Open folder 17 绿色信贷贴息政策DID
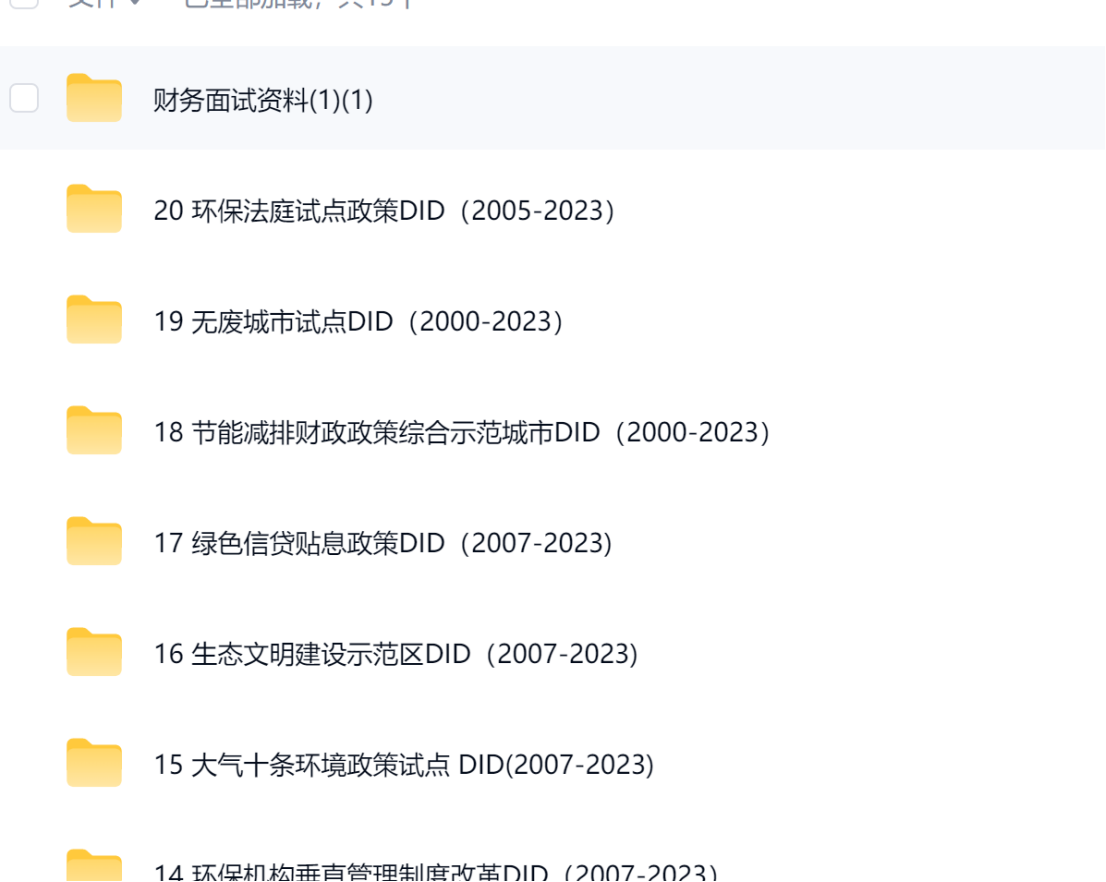 pyautogui.click(x=382, y=544)
